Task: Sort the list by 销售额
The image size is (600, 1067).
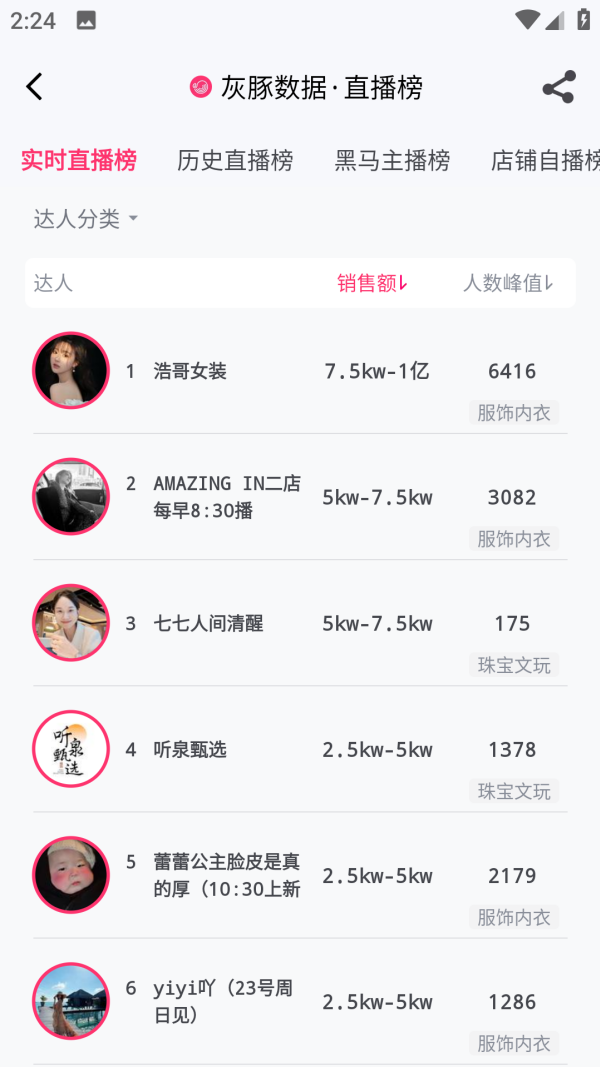Action: pyautogui.click(x=372, y=283)
